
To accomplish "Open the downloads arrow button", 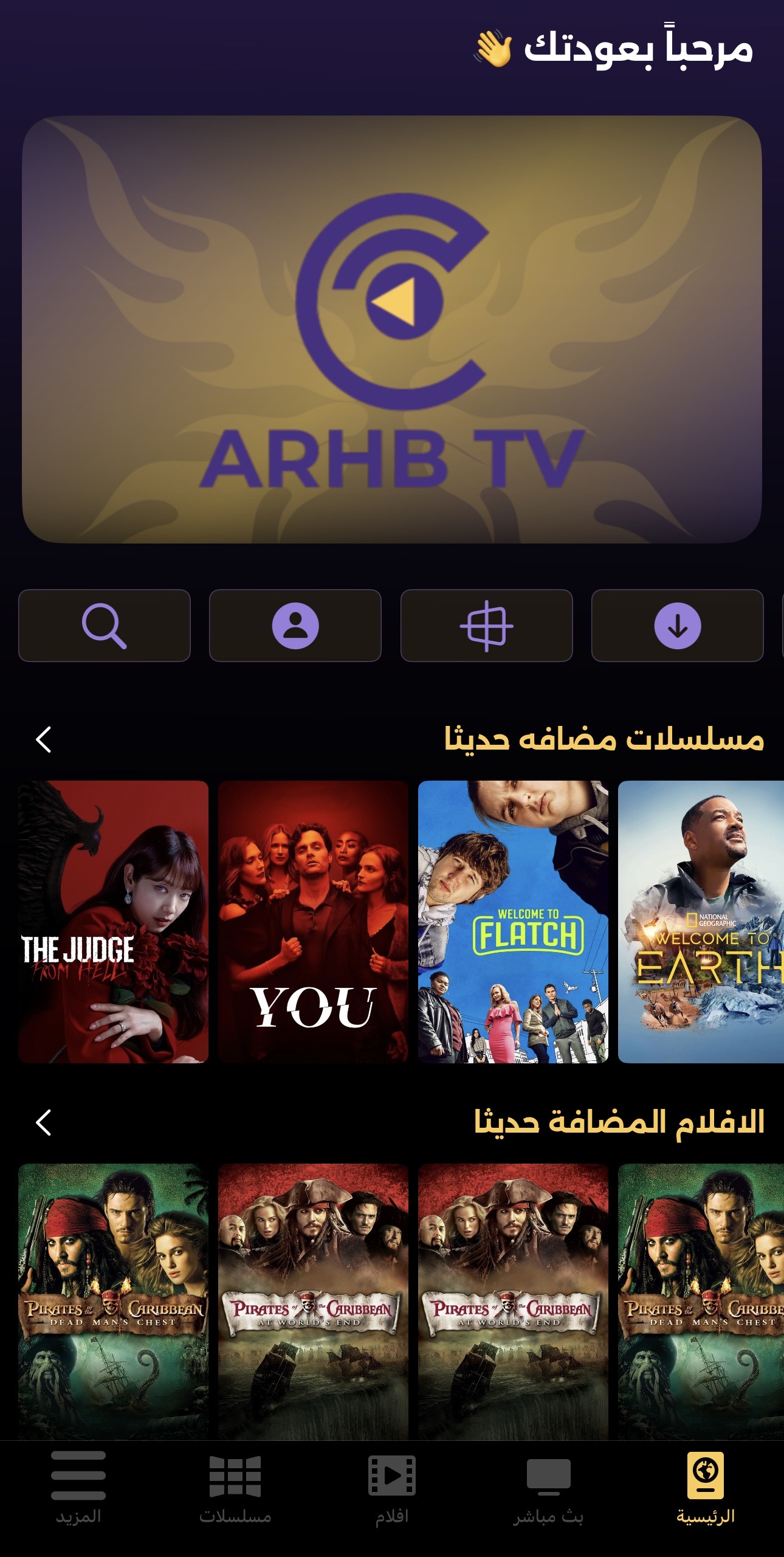I will click(x=677, y=625).
